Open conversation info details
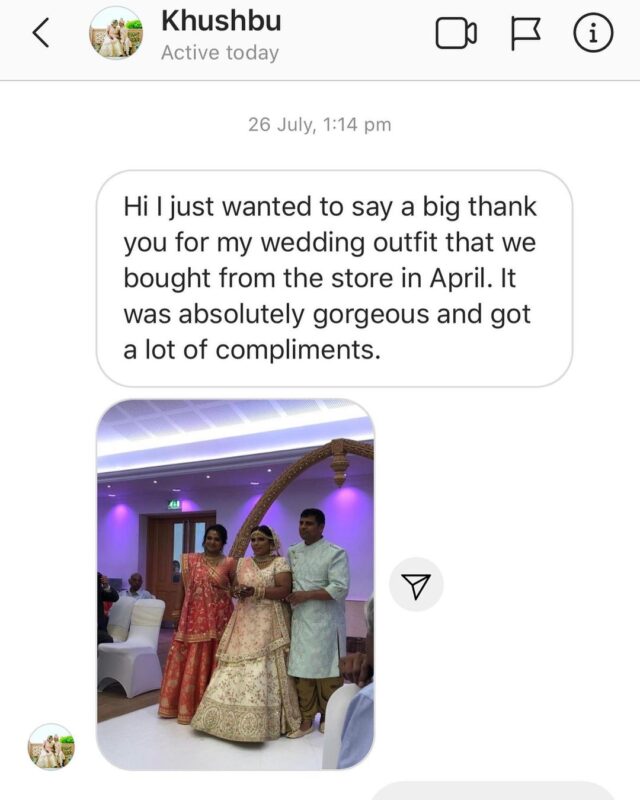The height and width of the screenshot is (800, 640). [592, 35]
